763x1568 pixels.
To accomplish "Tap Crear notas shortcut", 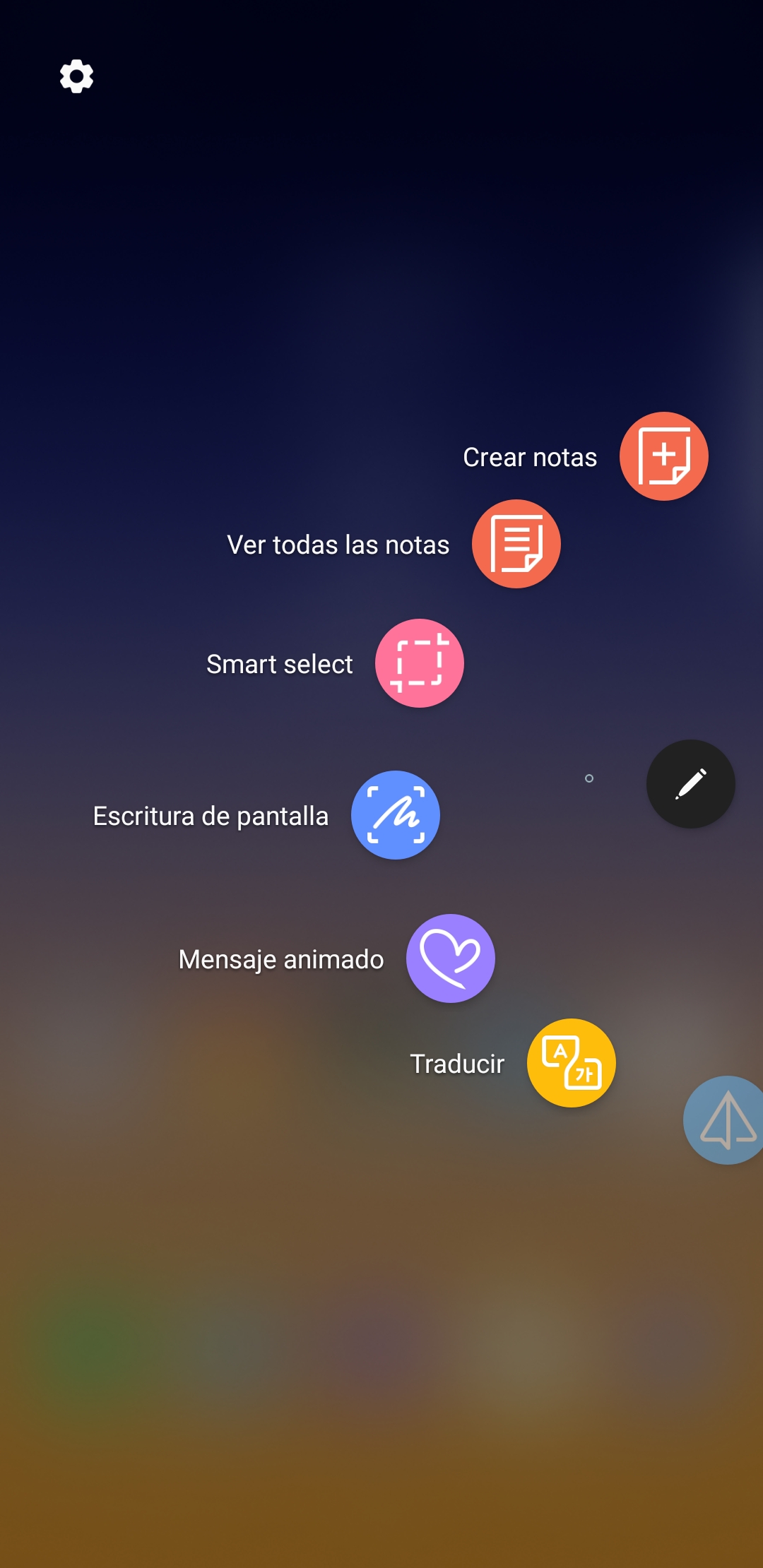I will (x=663, y=456).
